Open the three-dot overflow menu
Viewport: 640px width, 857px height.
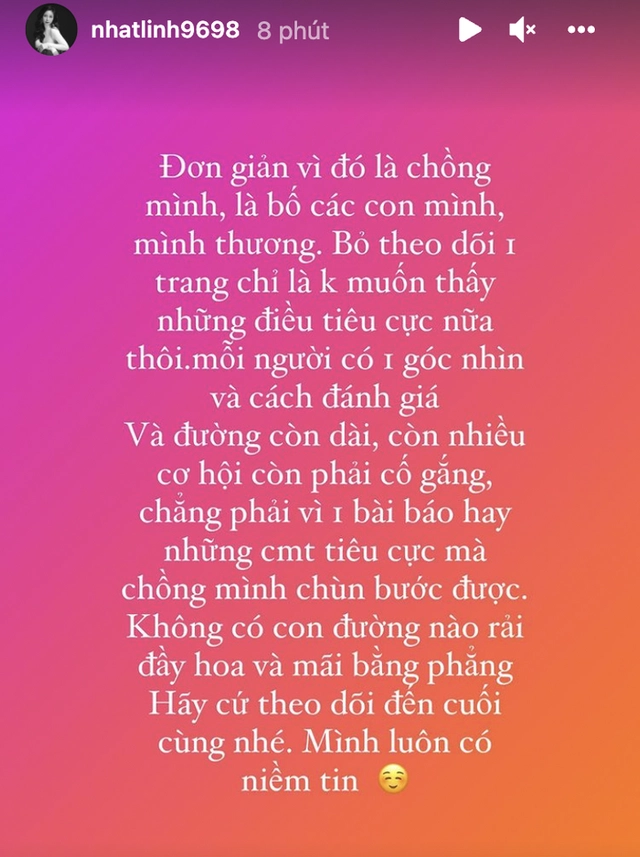coord(581,31)
